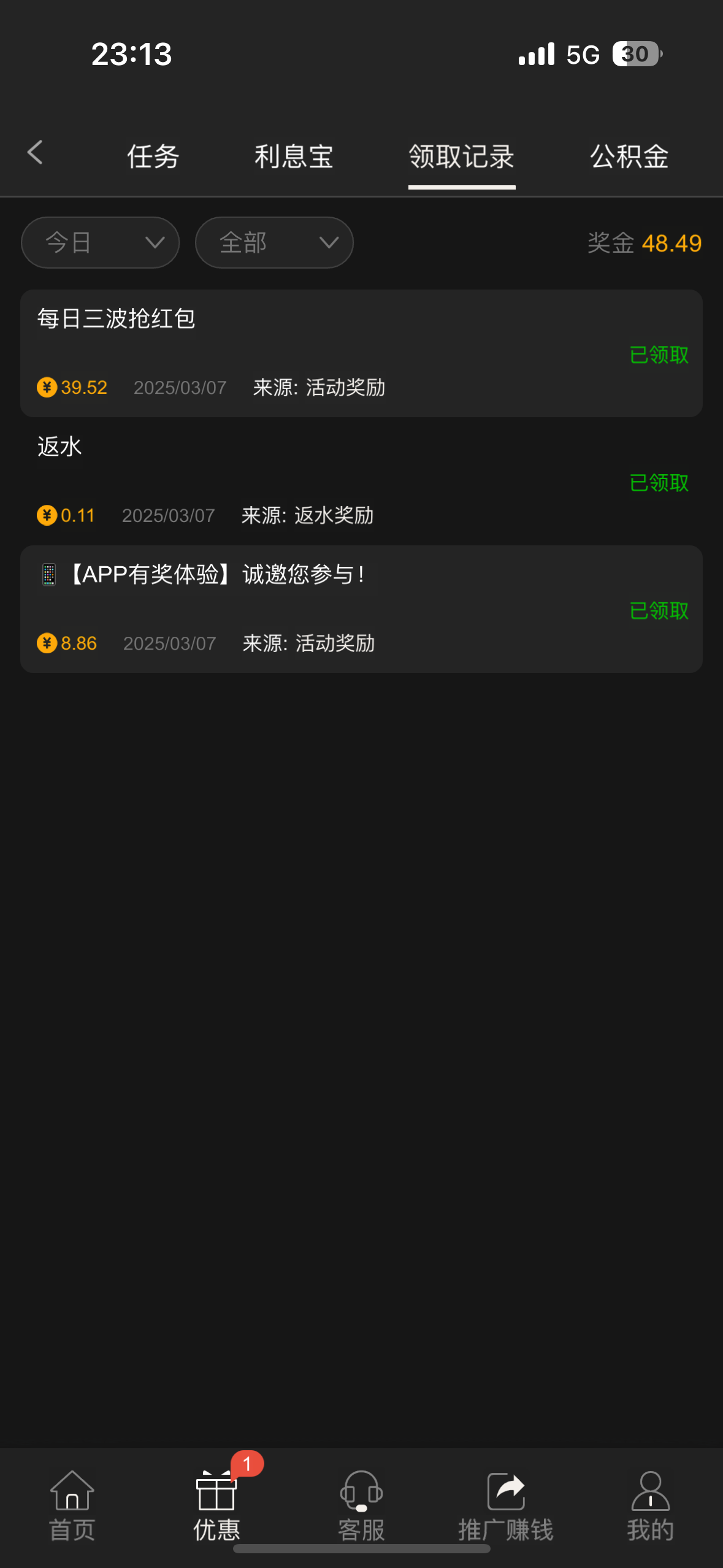The image size is (723, 1568).
Task: Expand the 今日 date dropdown
Action: click(x=100, y=243)
